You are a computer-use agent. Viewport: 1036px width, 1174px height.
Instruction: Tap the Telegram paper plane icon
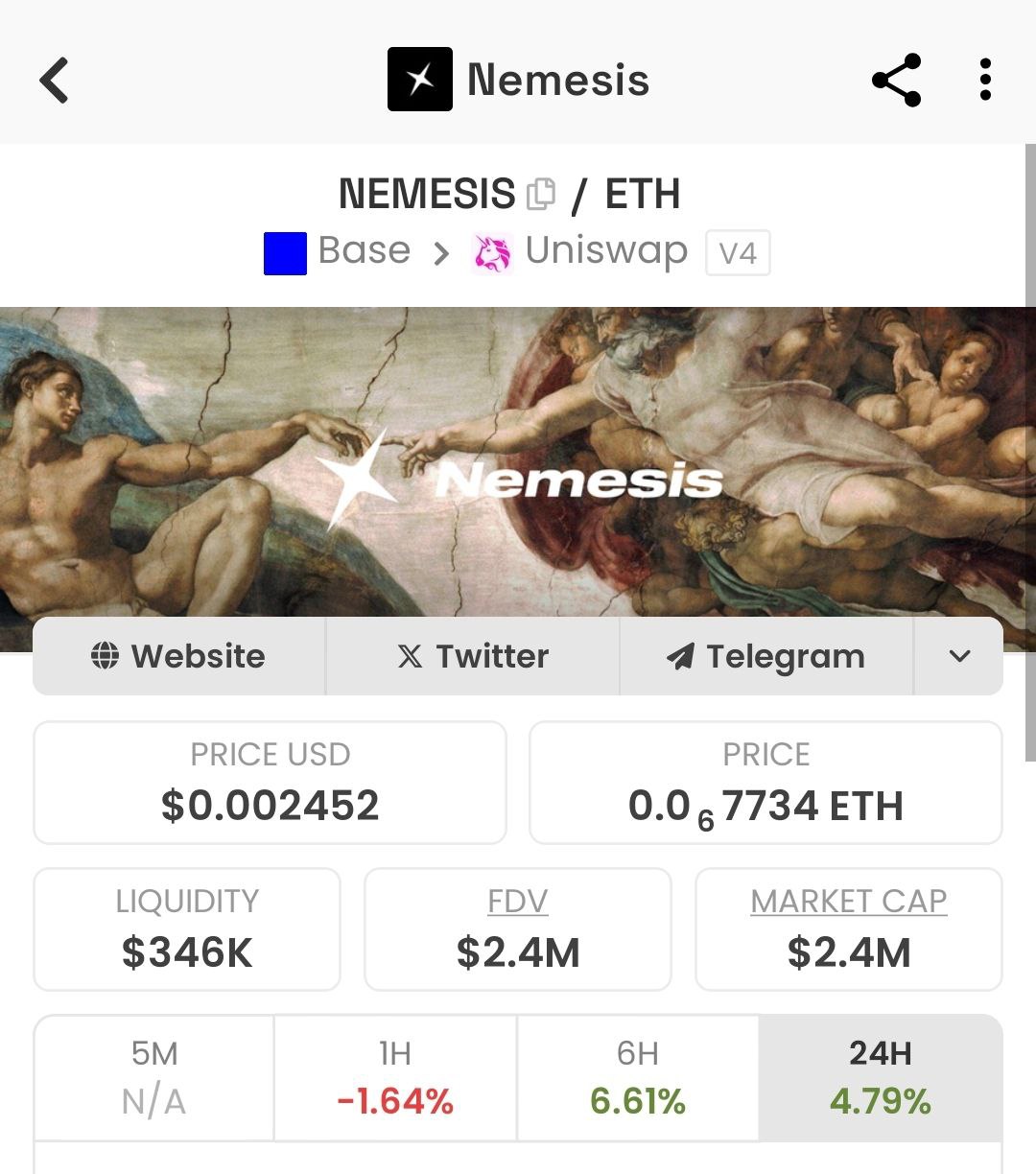tap(681, 656)
